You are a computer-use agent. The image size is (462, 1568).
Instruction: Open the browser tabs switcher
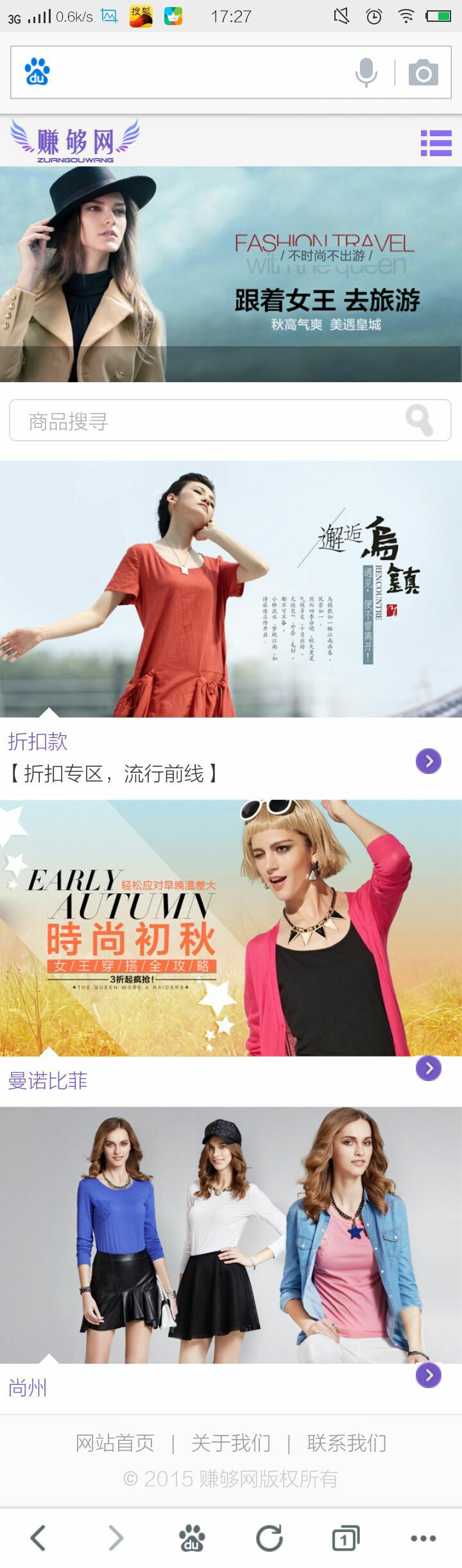345,1538
